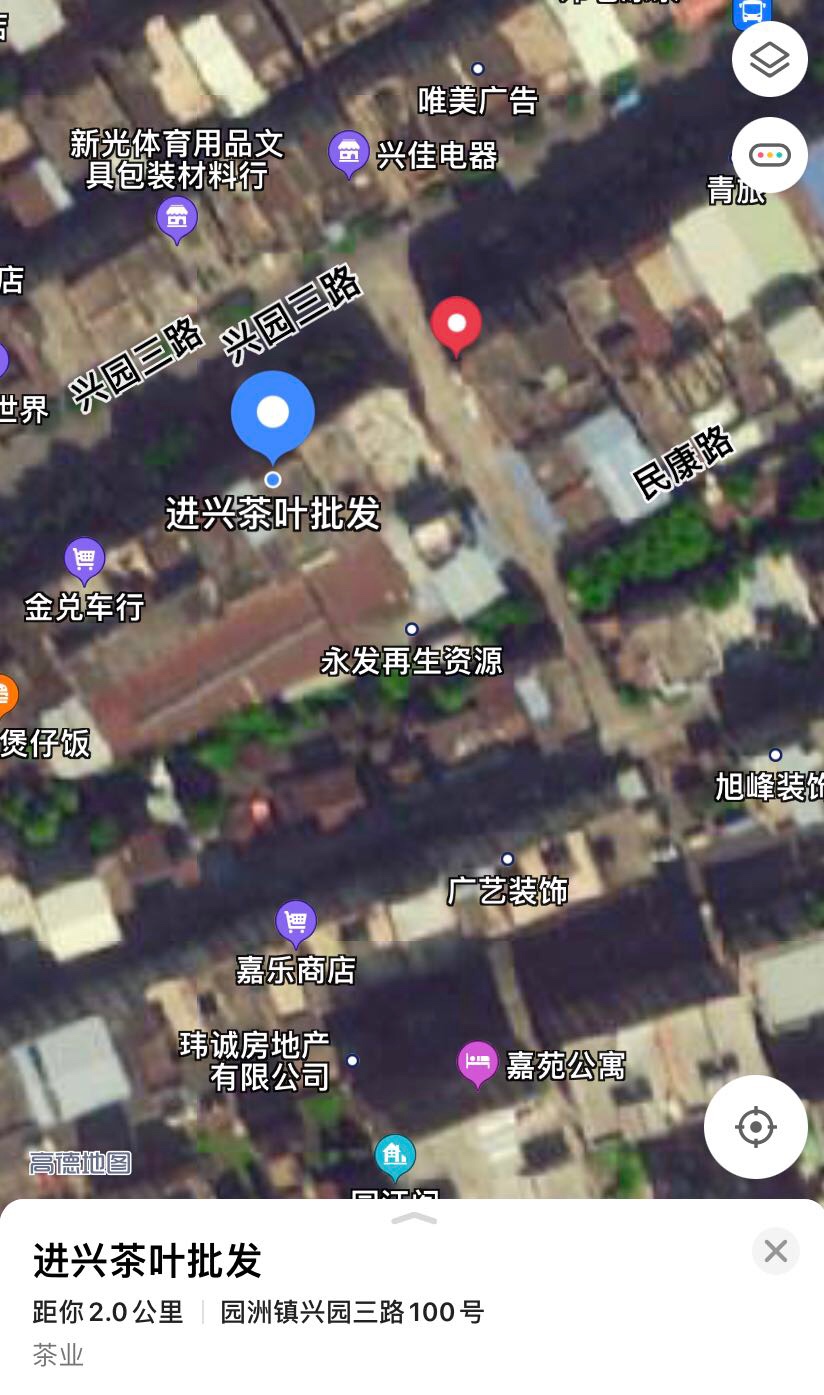The width and height of the screenshot is (824, 1395).
Task: Tap the 新光体育用品文具包装材料行 marker
Action: [177, 217]
